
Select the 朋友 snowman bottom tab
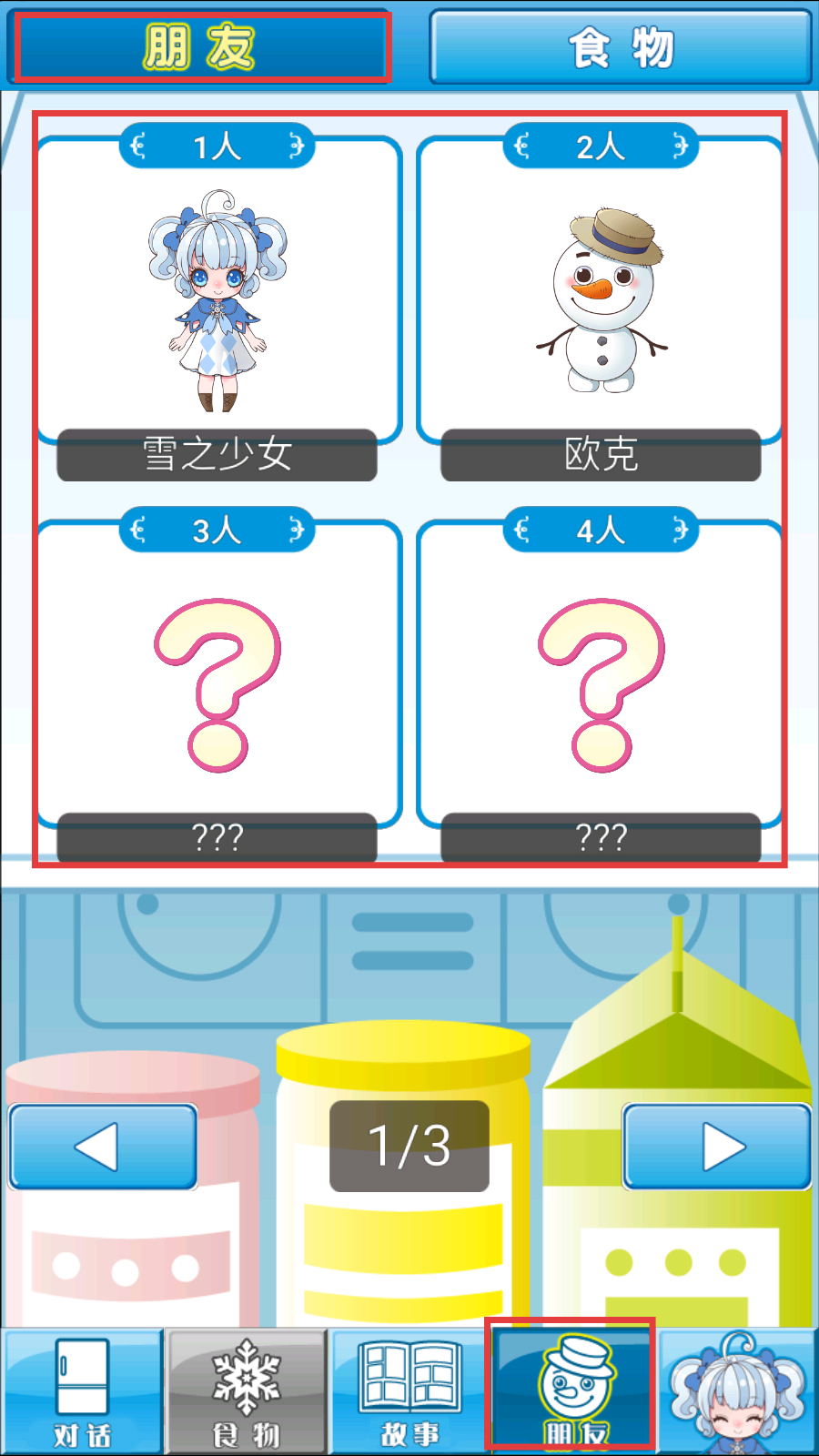click(x=571, y=1387)
